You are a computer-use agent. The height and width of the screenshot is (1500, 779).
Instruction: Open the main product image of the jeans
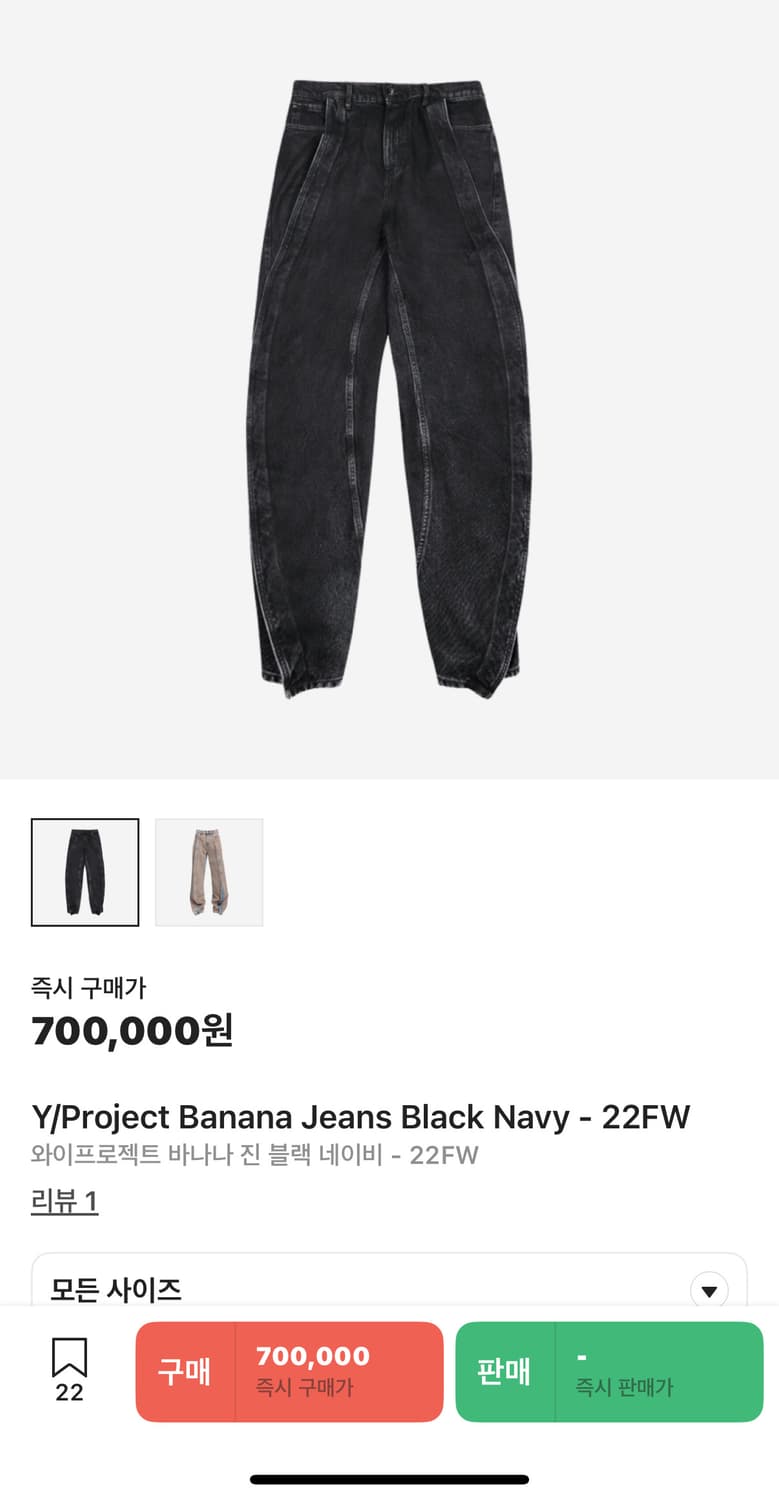click(389, 390)
